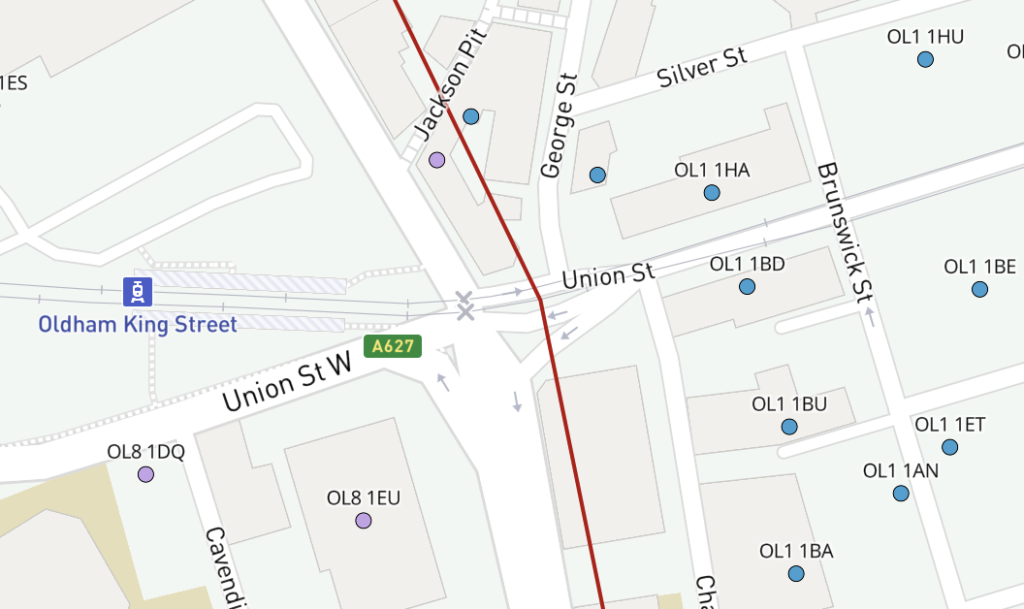This screenshot has width=1024, height=609.
Task: Open the OL1 1AN postcode marker
Action: (x=901, y=493)
